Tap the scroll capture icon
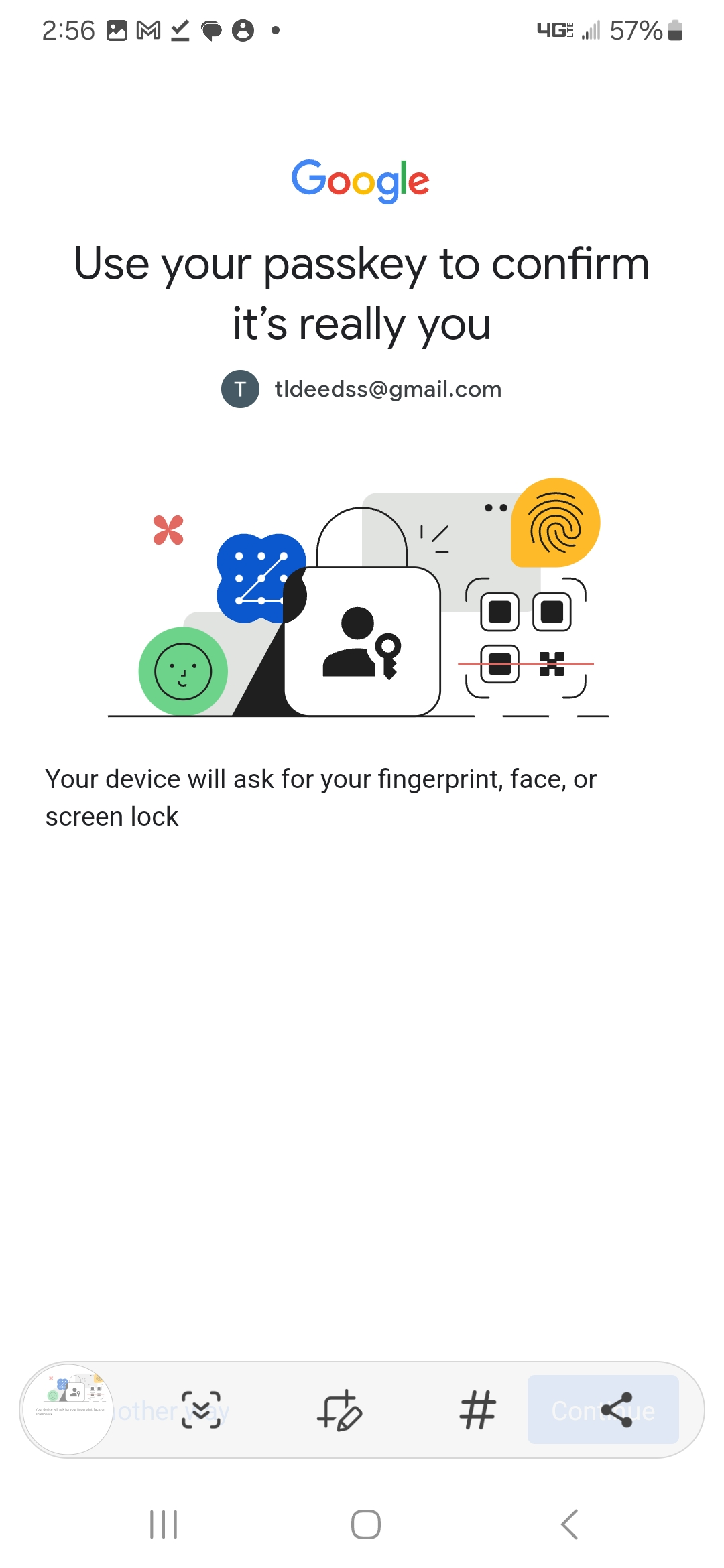 [x=201, y=1410]
